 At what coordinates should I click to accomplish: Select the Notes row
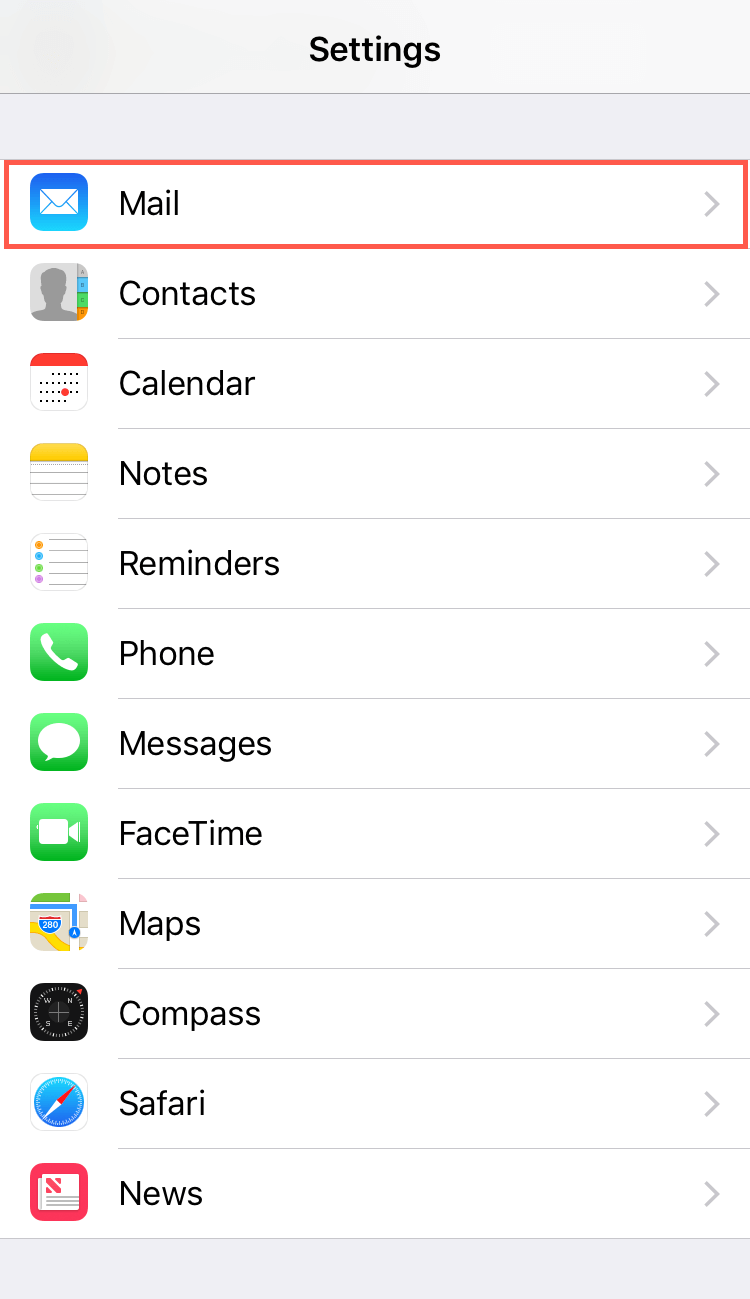point(375,474)
